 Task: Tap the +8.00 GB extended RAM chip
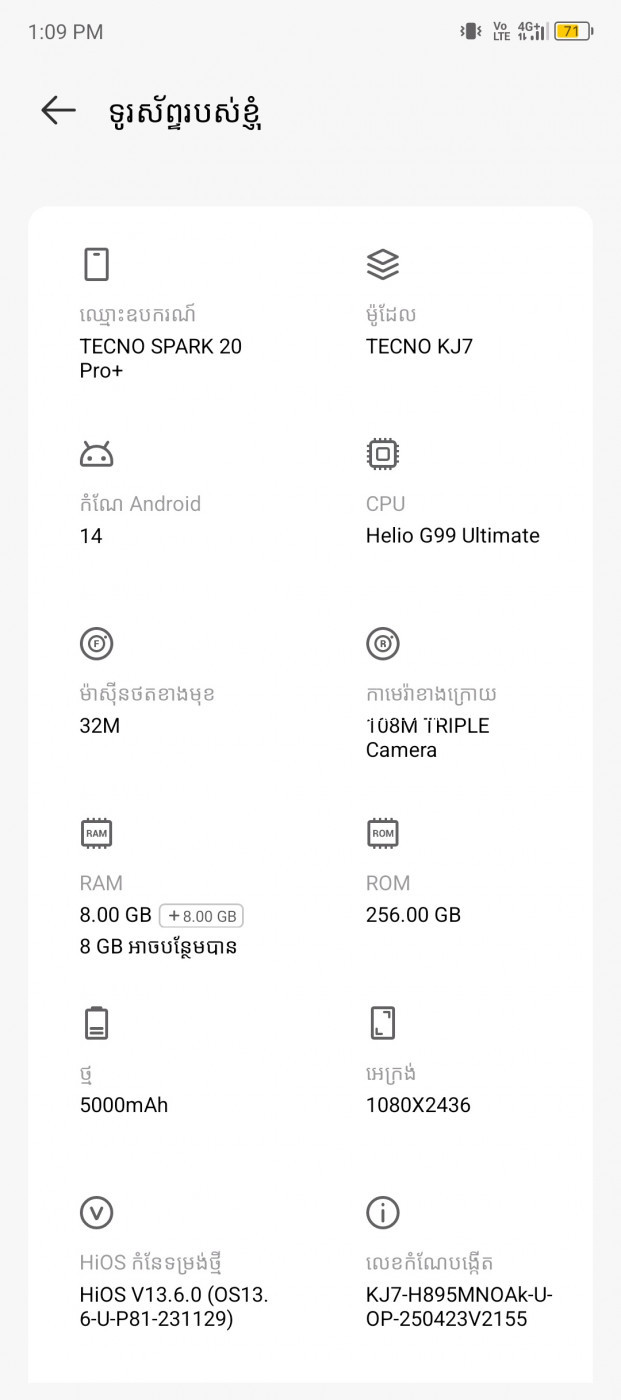(201, 915)
